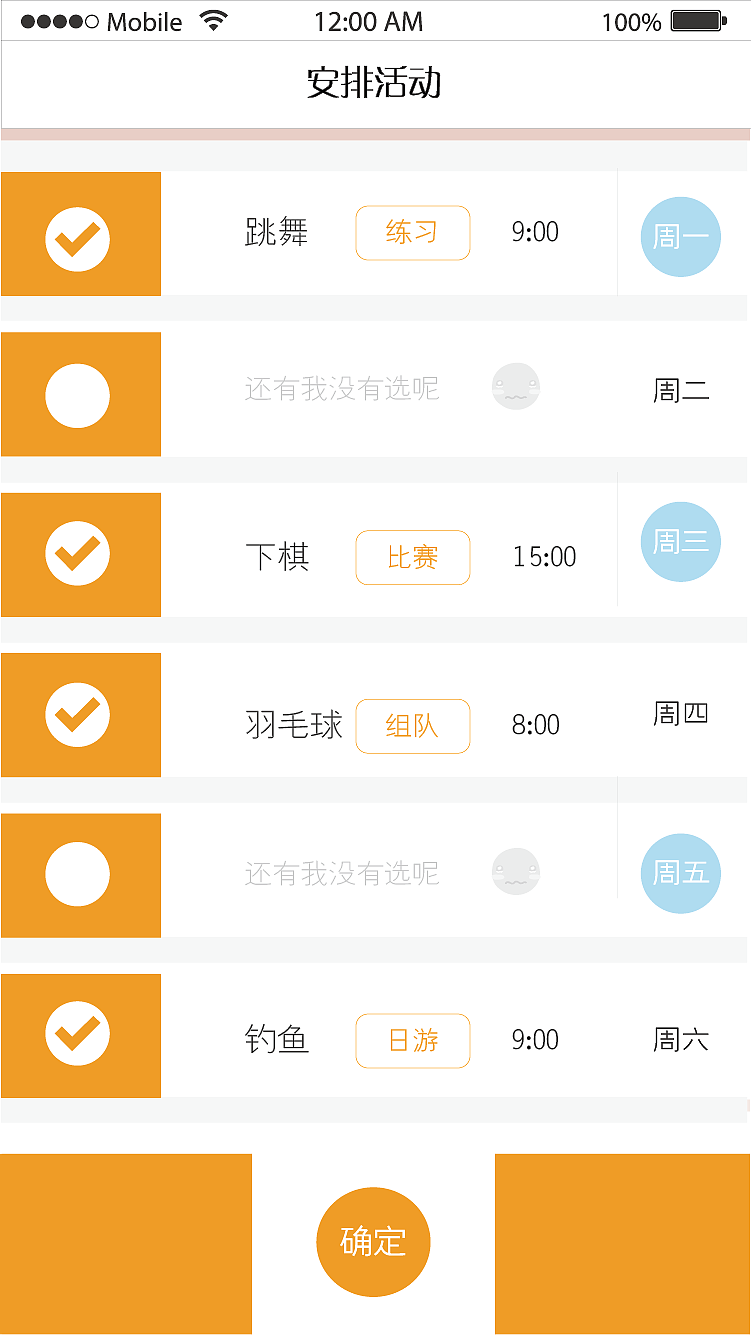
Task: Select the 周四 day label
Action: (x=681, y=712)
